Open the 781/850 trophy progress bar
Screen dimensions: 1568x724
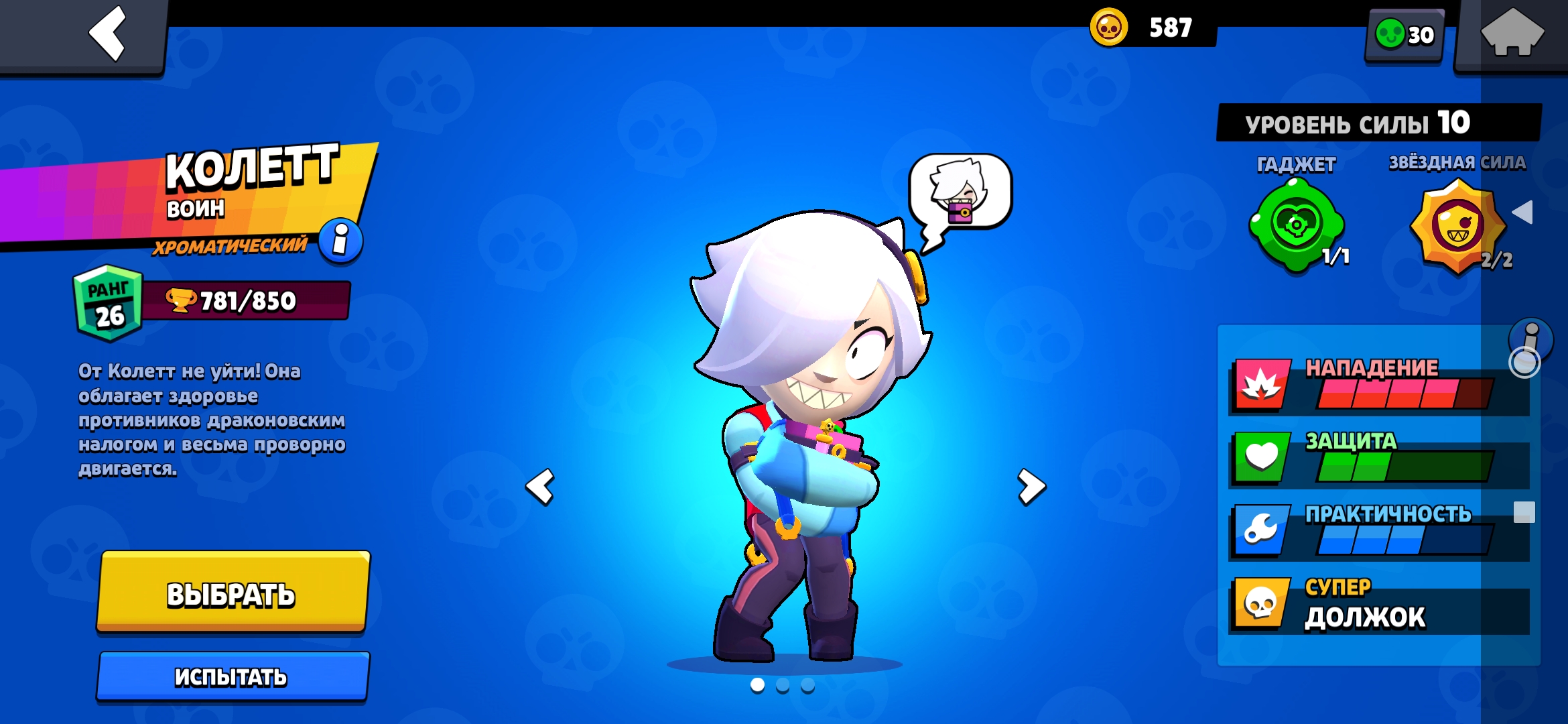tap(246, 300)
